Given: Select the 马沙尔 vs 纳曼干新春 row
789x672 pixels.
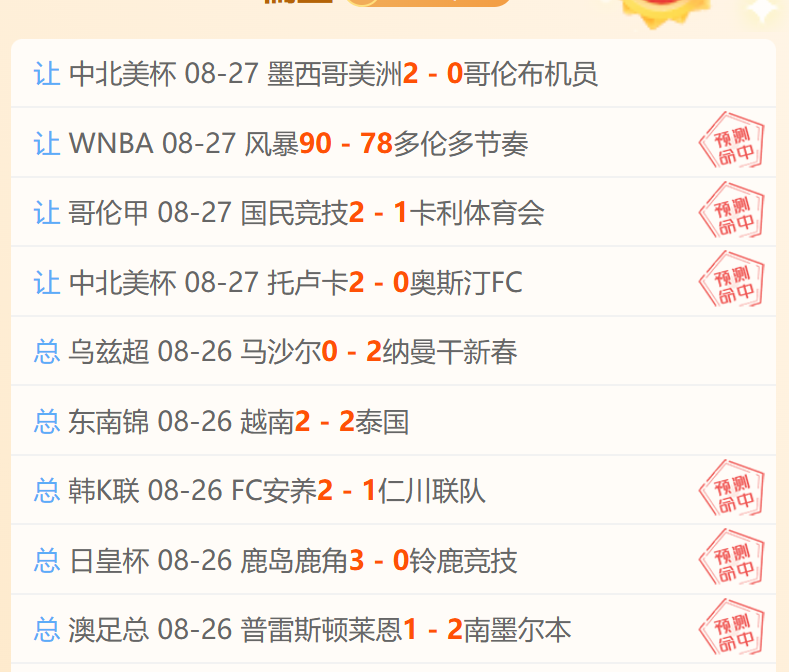Looking at the screenshot, I should tap(393, 351).
